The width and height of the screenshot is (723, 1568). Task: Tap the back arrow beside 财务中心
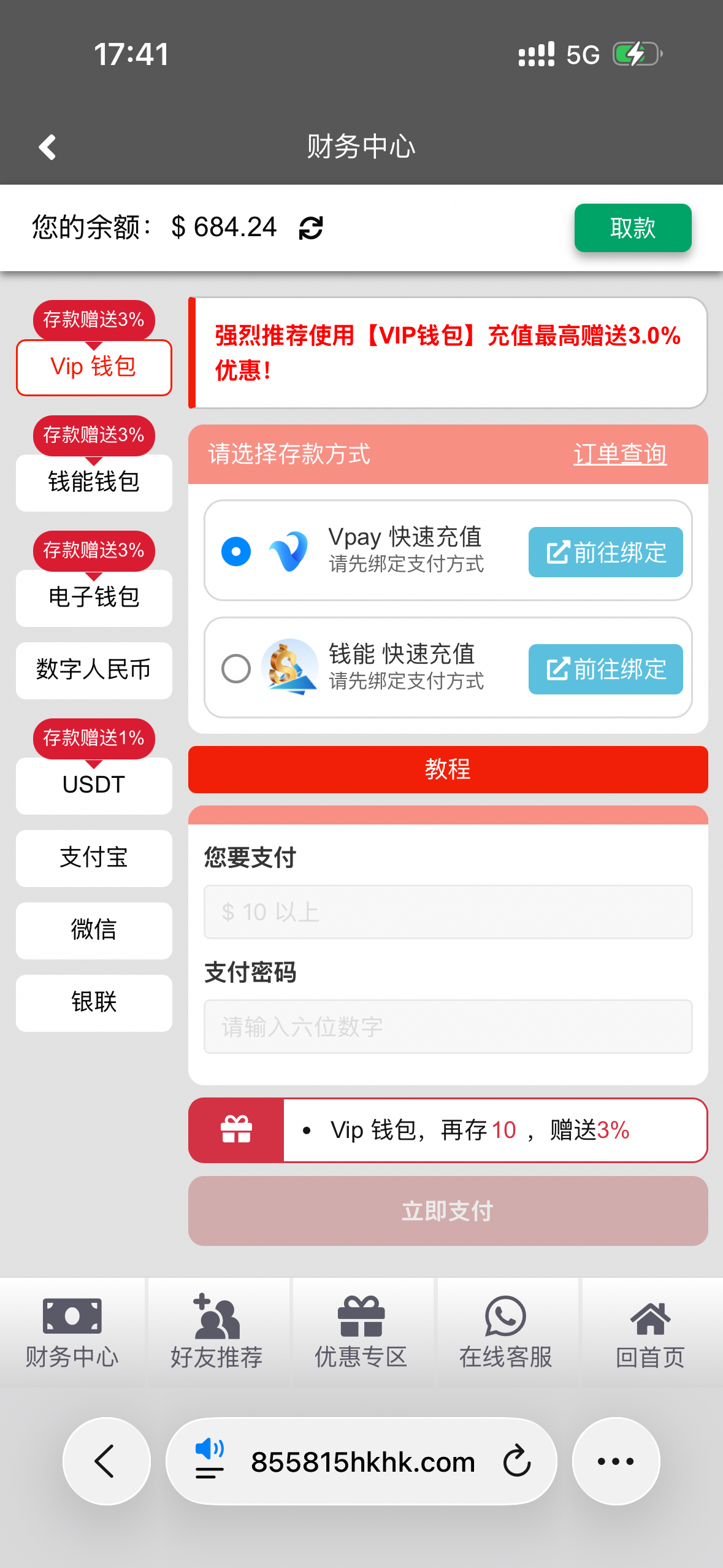[x=47, y=146]
